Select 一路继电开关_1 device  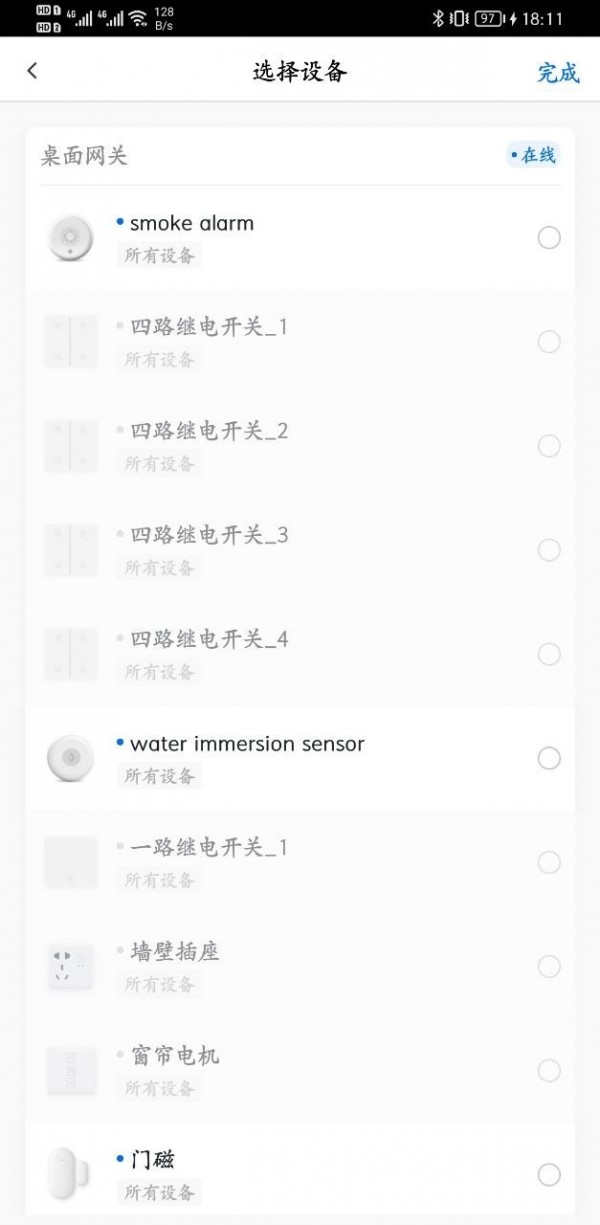point(549,862)
